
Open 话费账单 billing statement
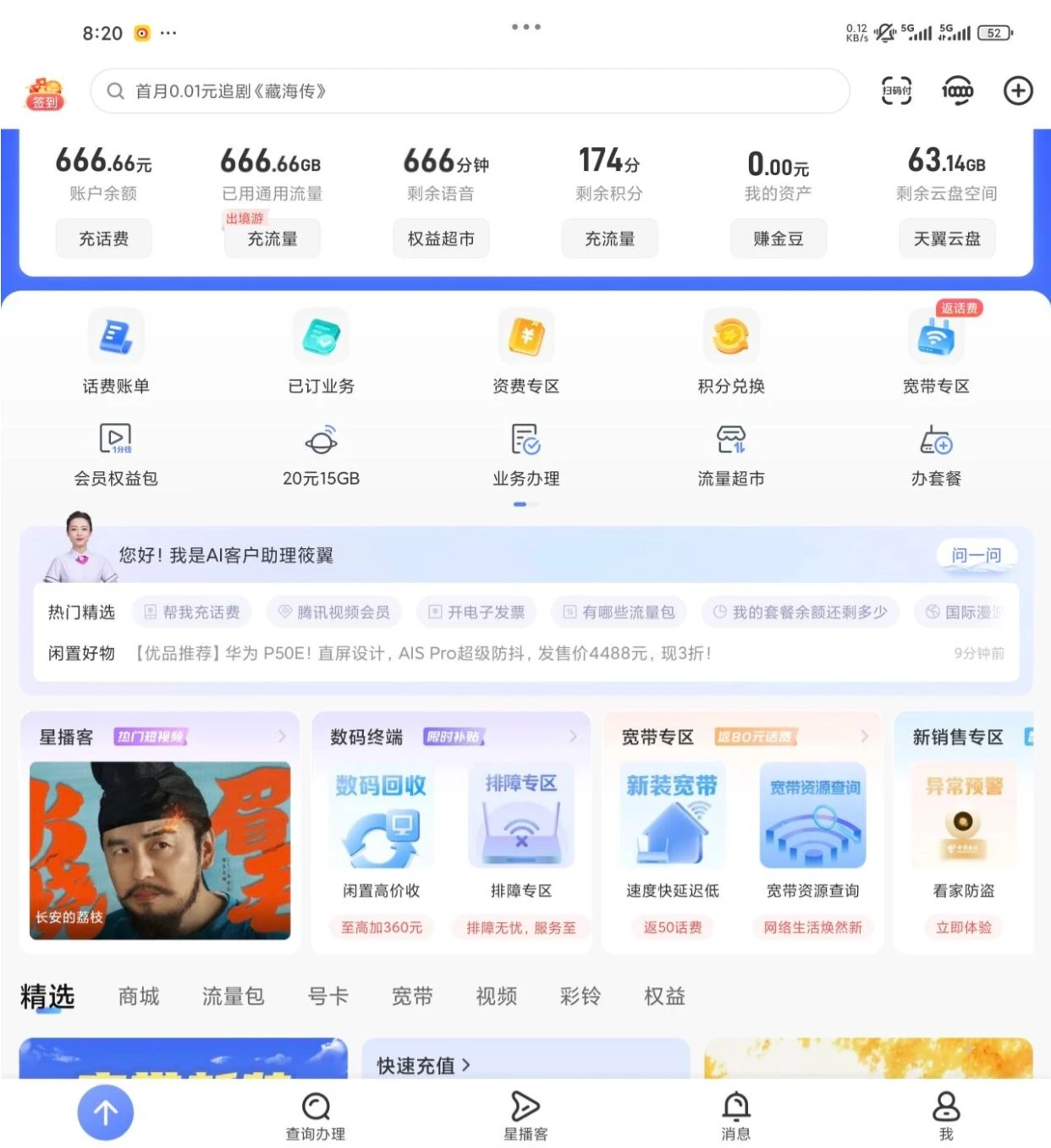116,353
